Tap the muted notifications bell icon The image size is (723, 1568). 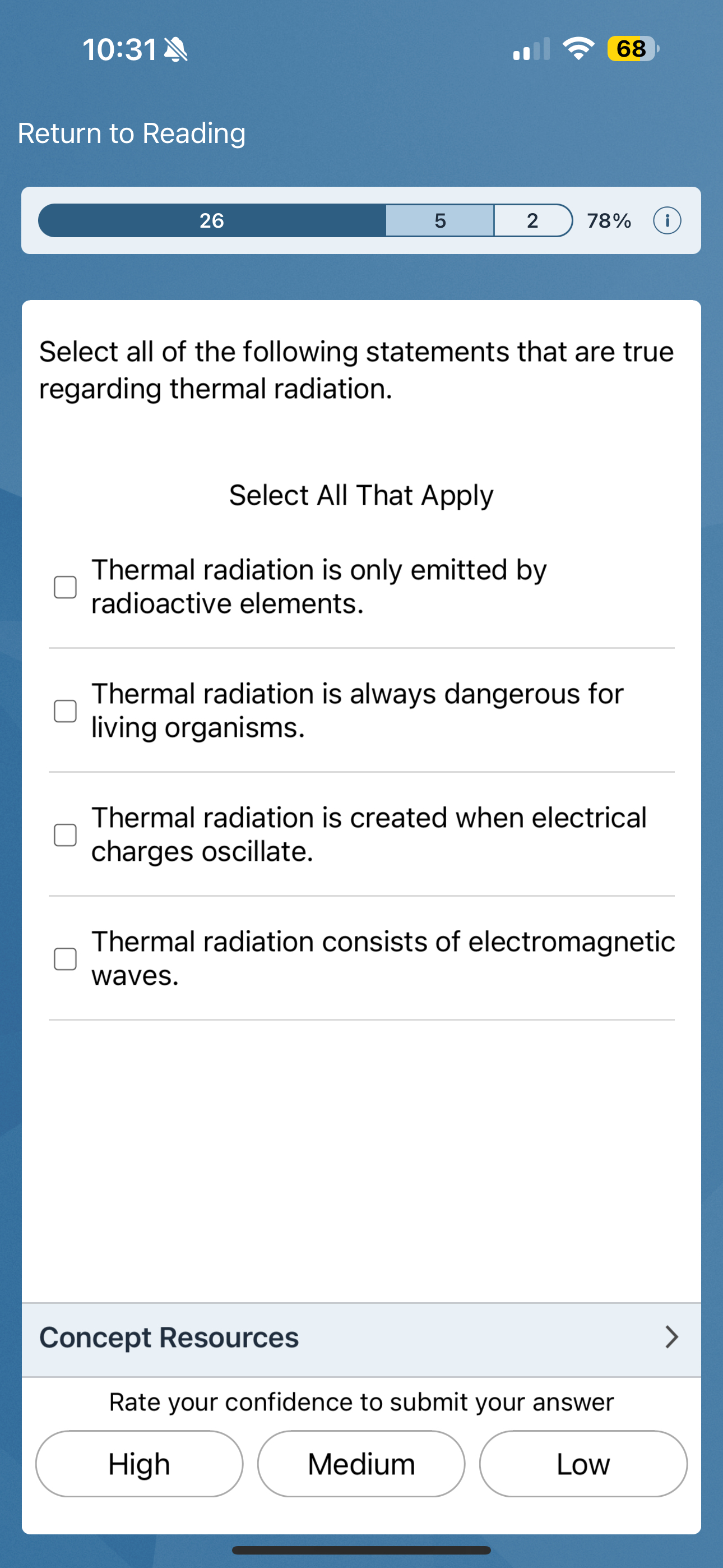(175, 50)
